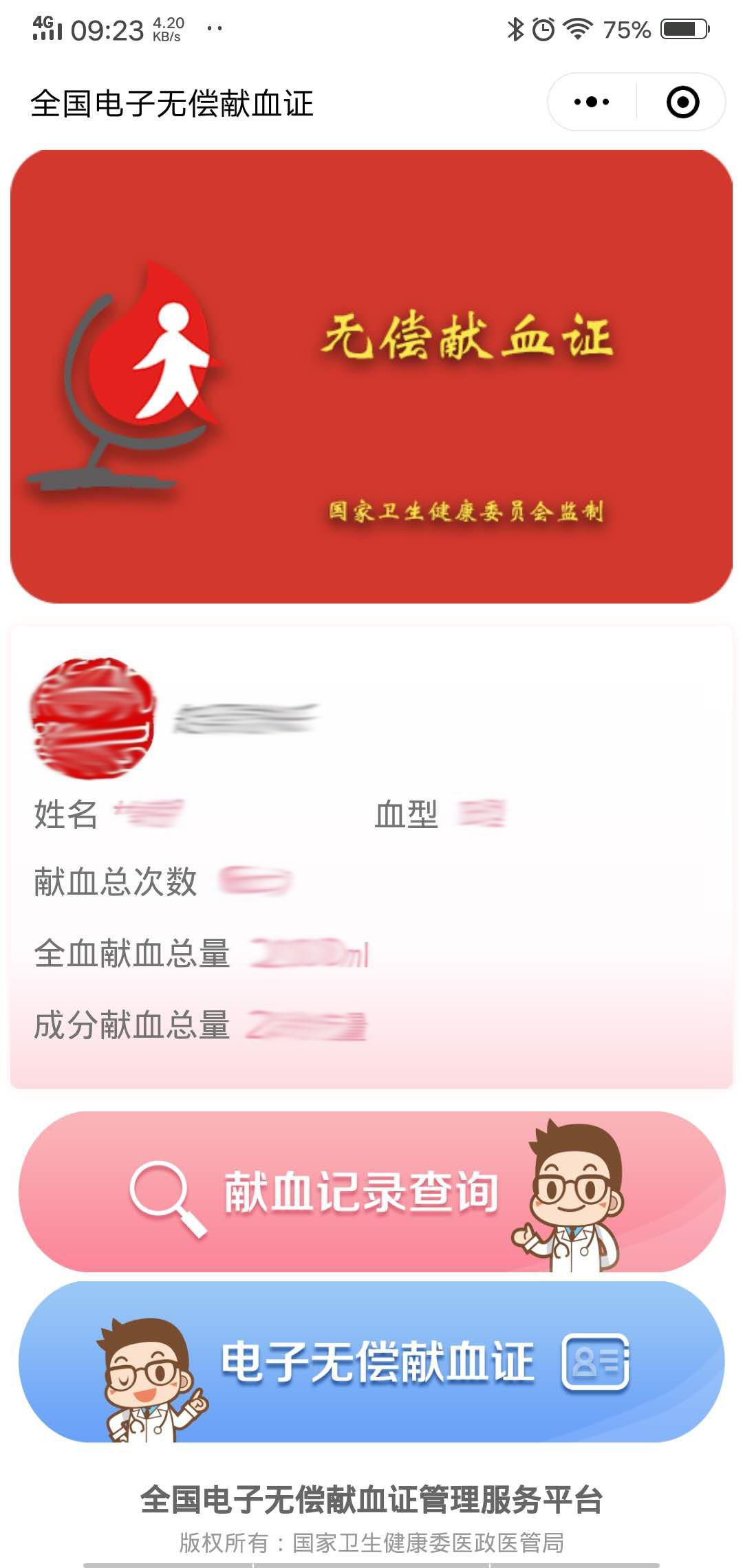Open the mini program more options menu
This screenshot has height=1568, width=743.
coord(592,102)
